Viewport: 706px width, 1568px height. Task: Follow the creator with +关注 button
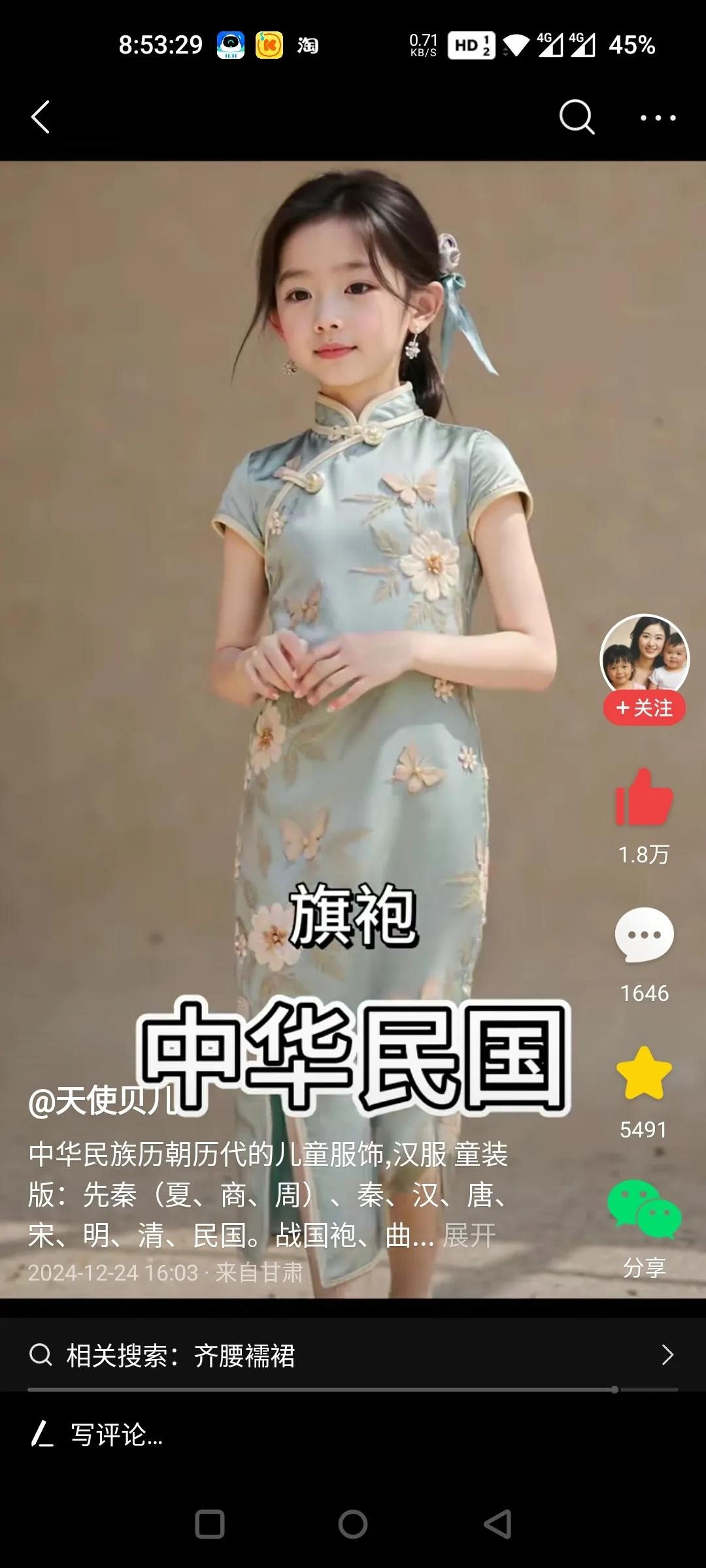(x=644, y=708)
